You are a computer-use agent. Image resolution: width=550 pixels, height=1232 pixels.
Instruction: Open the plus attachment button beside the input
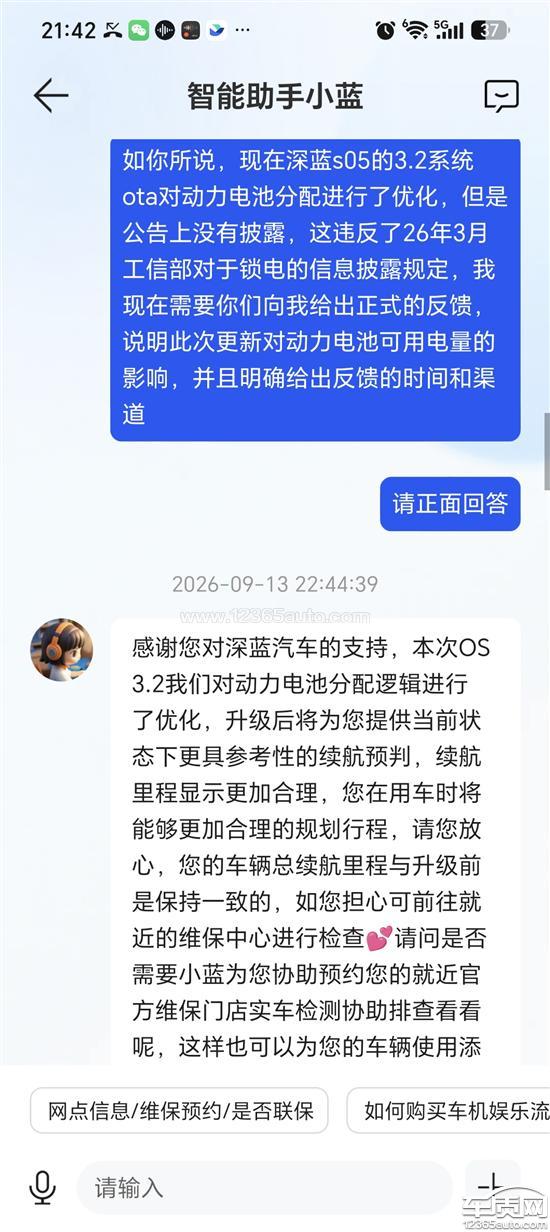(491, 1186)
